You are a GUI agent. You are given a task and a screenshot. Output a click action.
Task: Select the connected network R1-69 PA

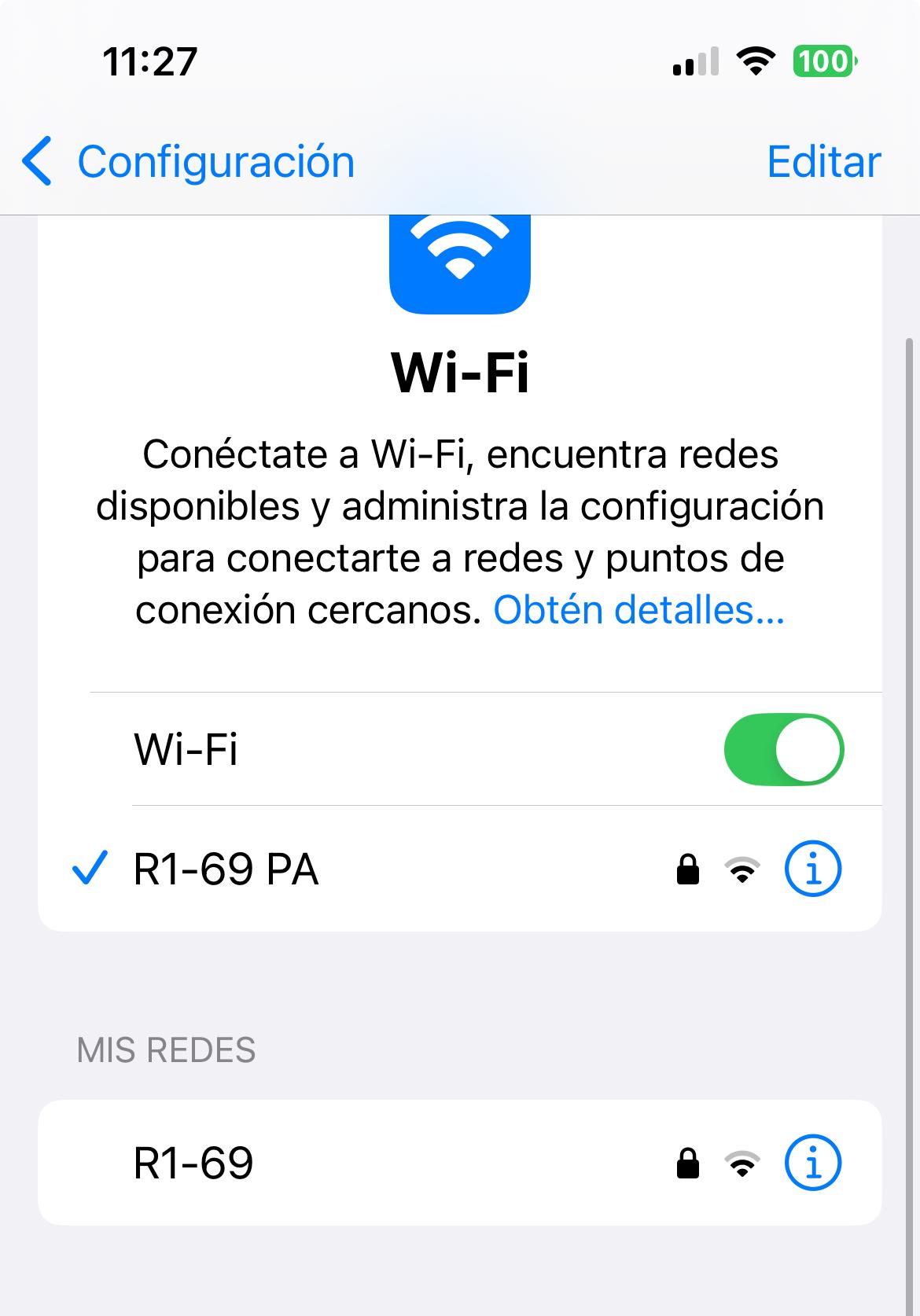[x=226, y=869]
